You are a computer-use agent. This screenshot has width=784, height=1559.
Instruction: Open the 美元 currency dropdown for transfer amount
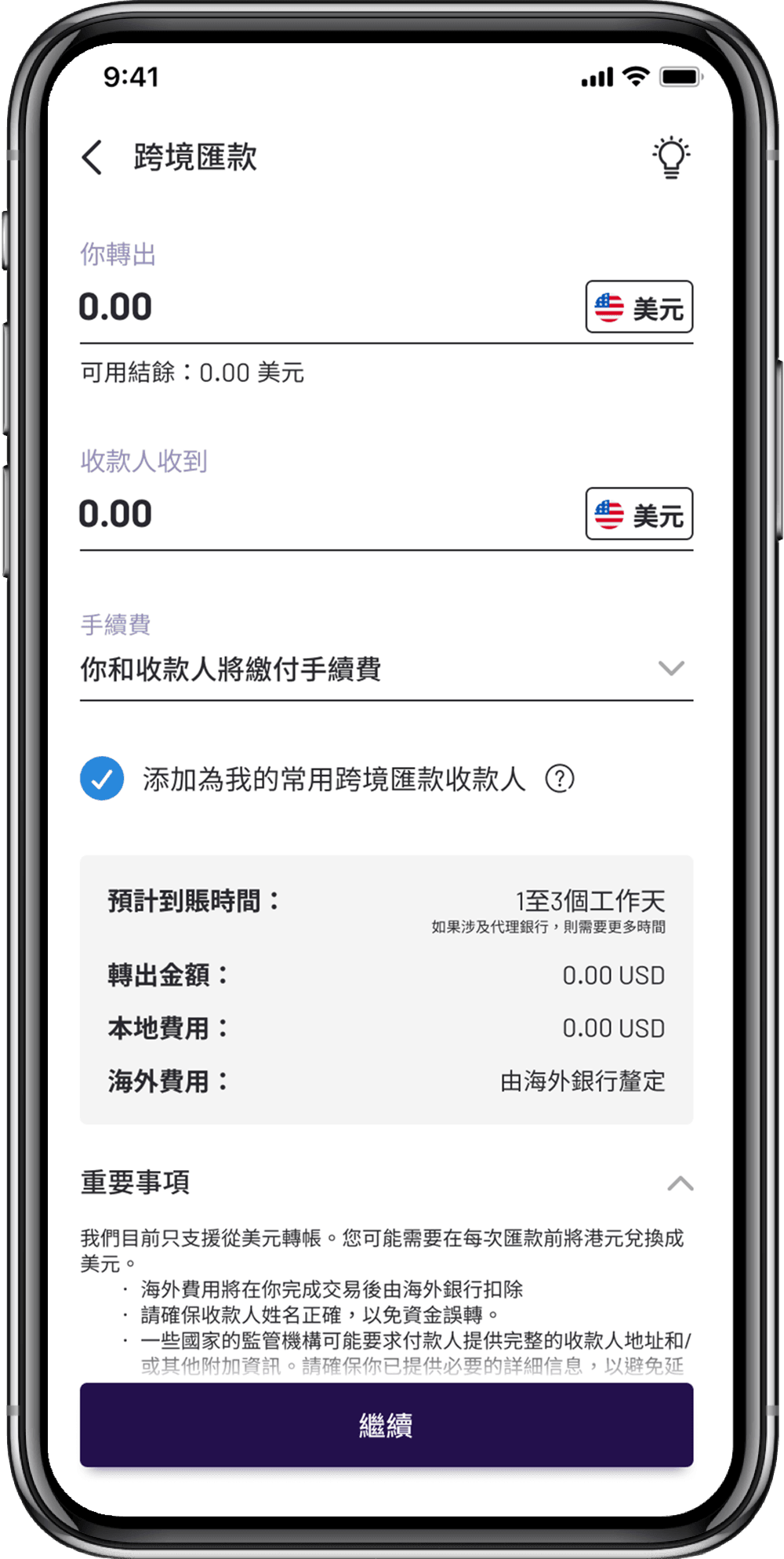point(639,307)
